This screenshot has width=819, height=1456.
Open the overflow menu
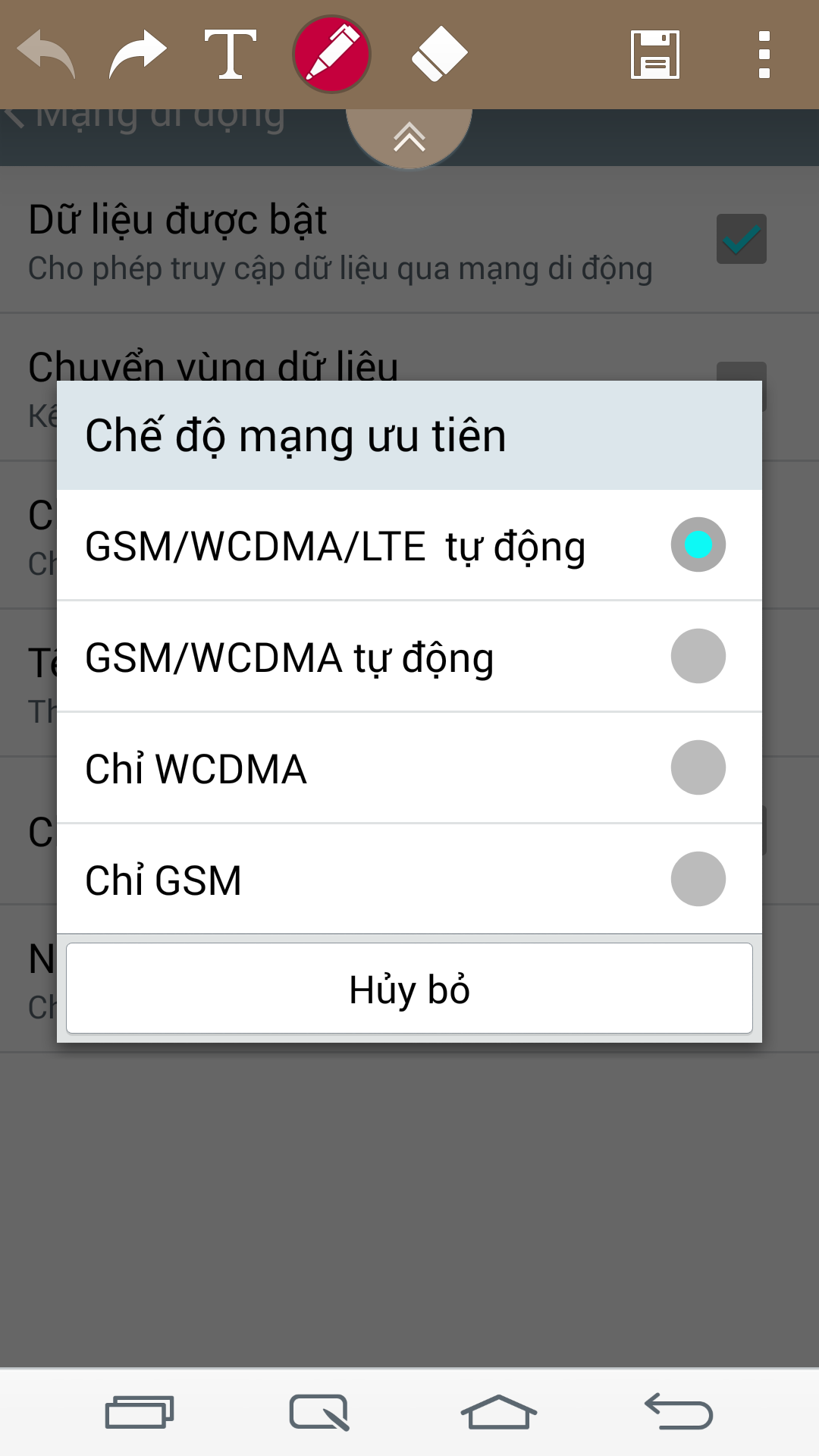point(762,54)
